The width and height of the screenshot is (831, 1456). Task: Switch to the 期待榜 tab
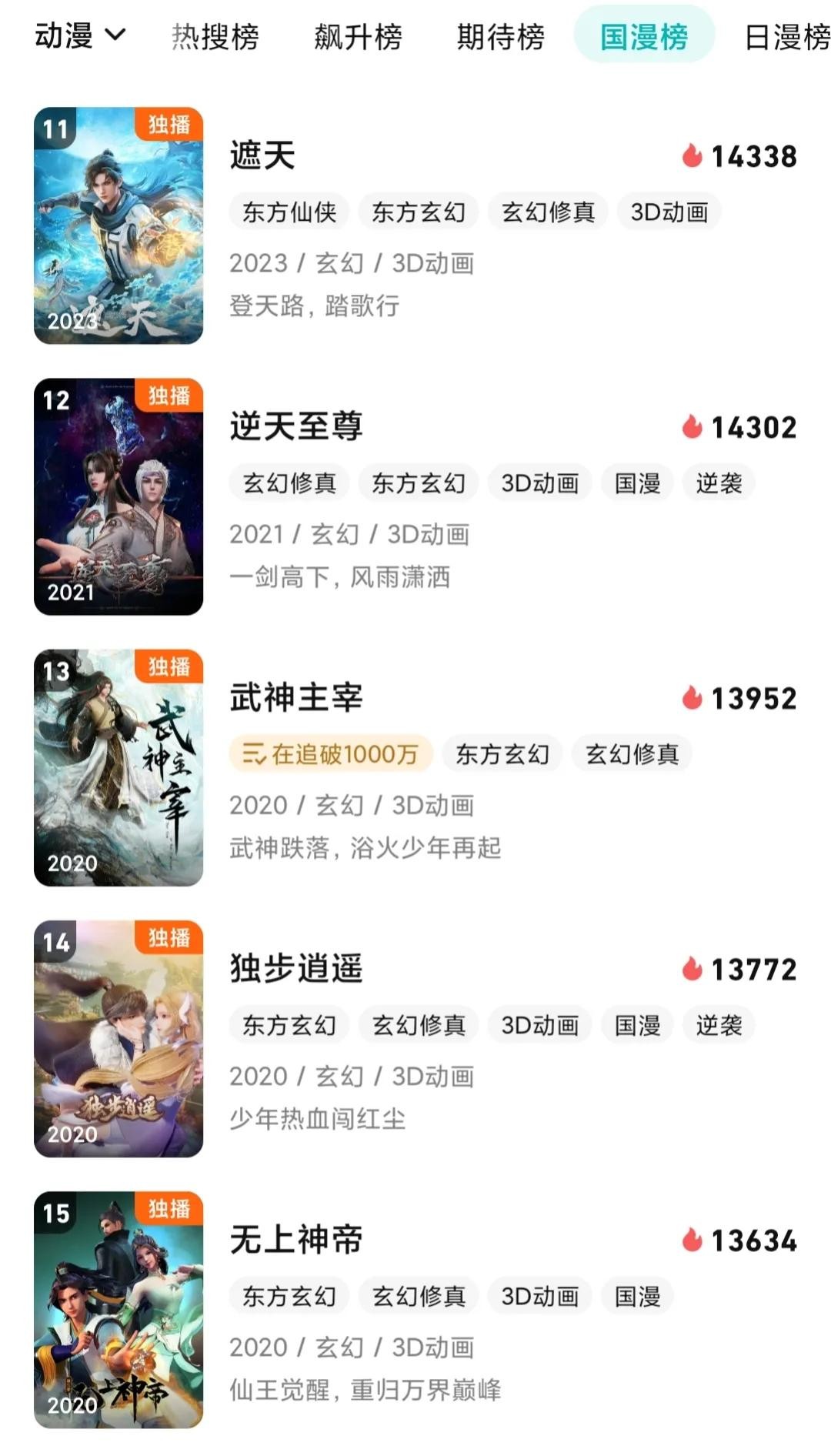pos(500,36)
